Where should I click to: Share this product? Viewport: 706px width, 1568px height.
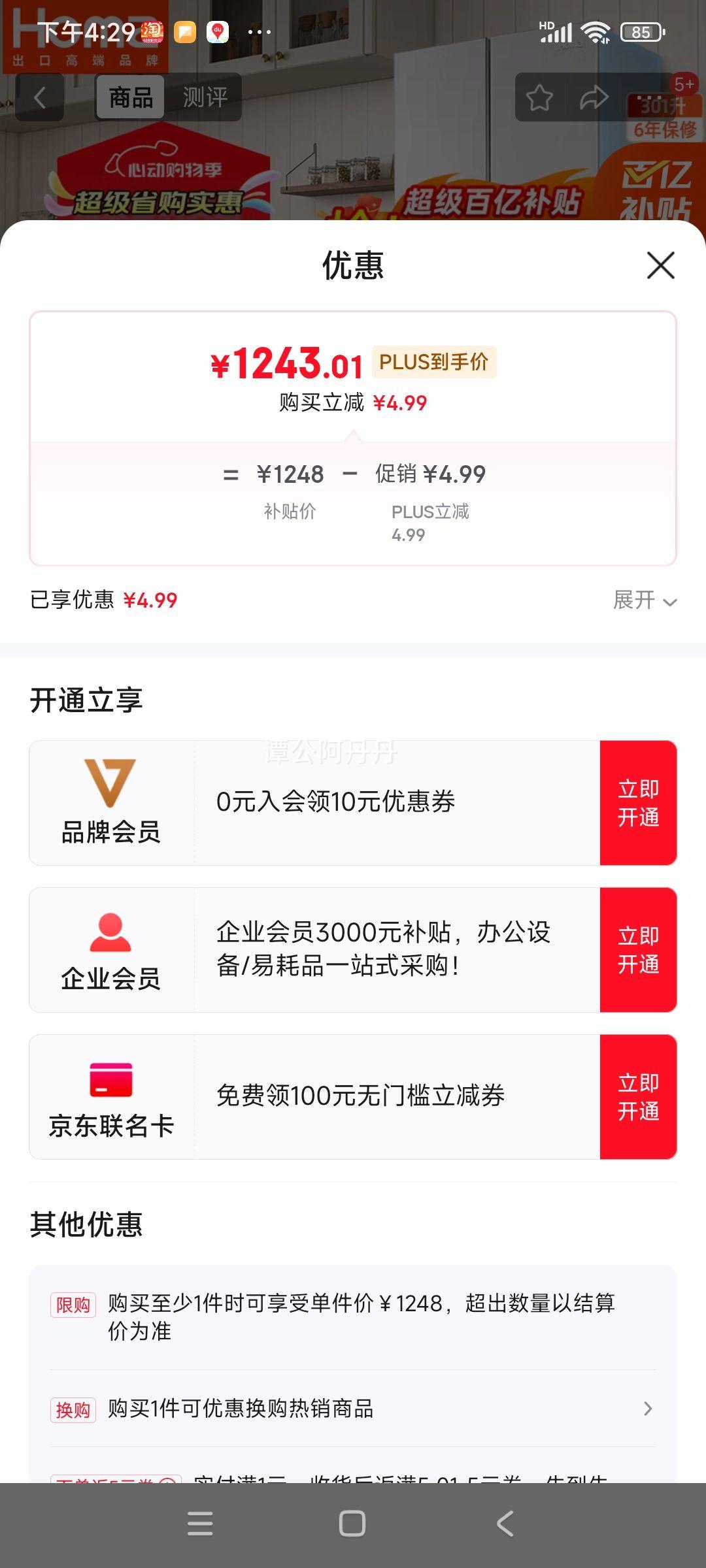point(594,98)
